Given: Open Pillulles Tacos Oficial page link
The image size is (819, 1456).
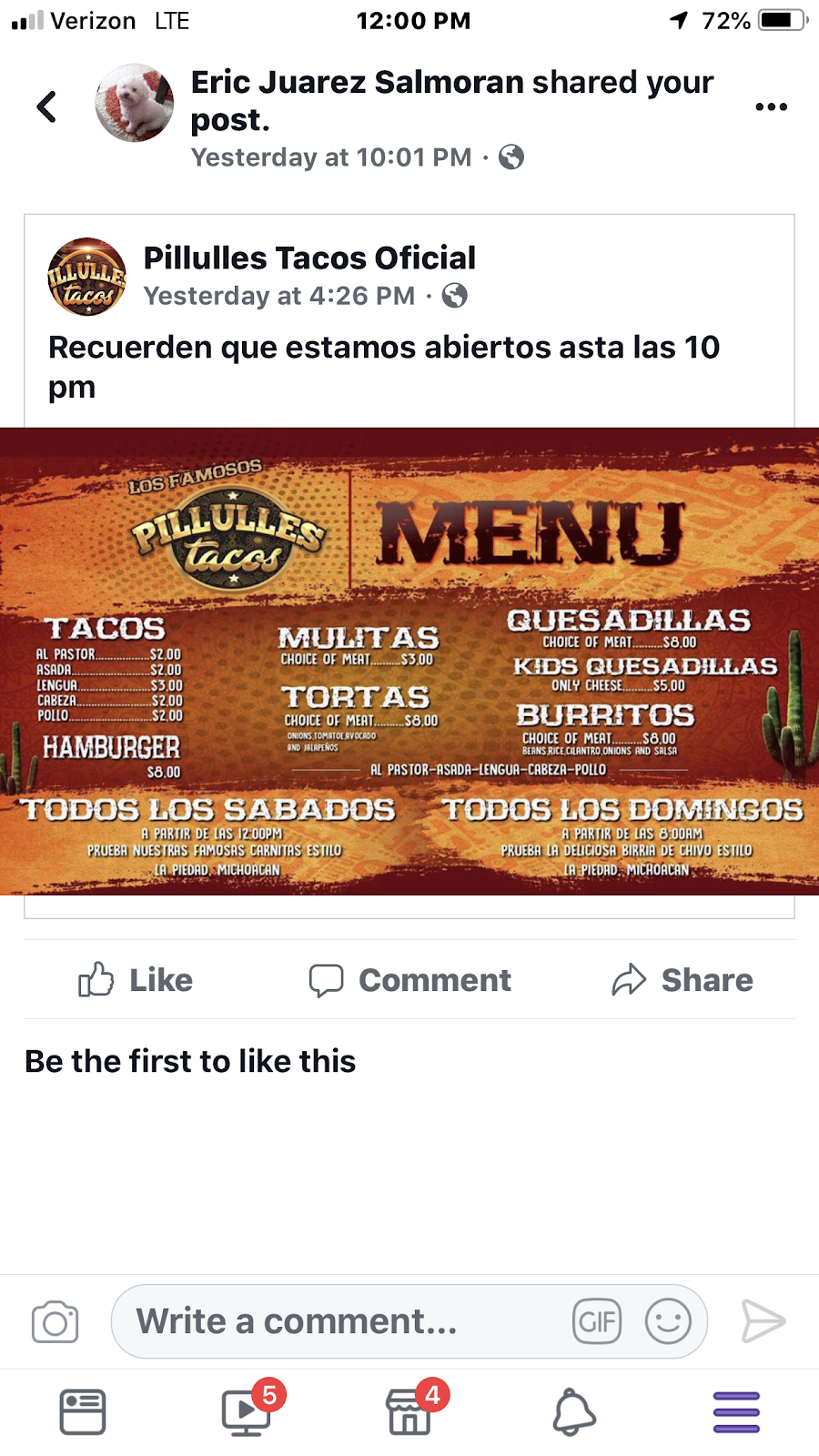Looking at the screenshot, I should tap(309, 258).
